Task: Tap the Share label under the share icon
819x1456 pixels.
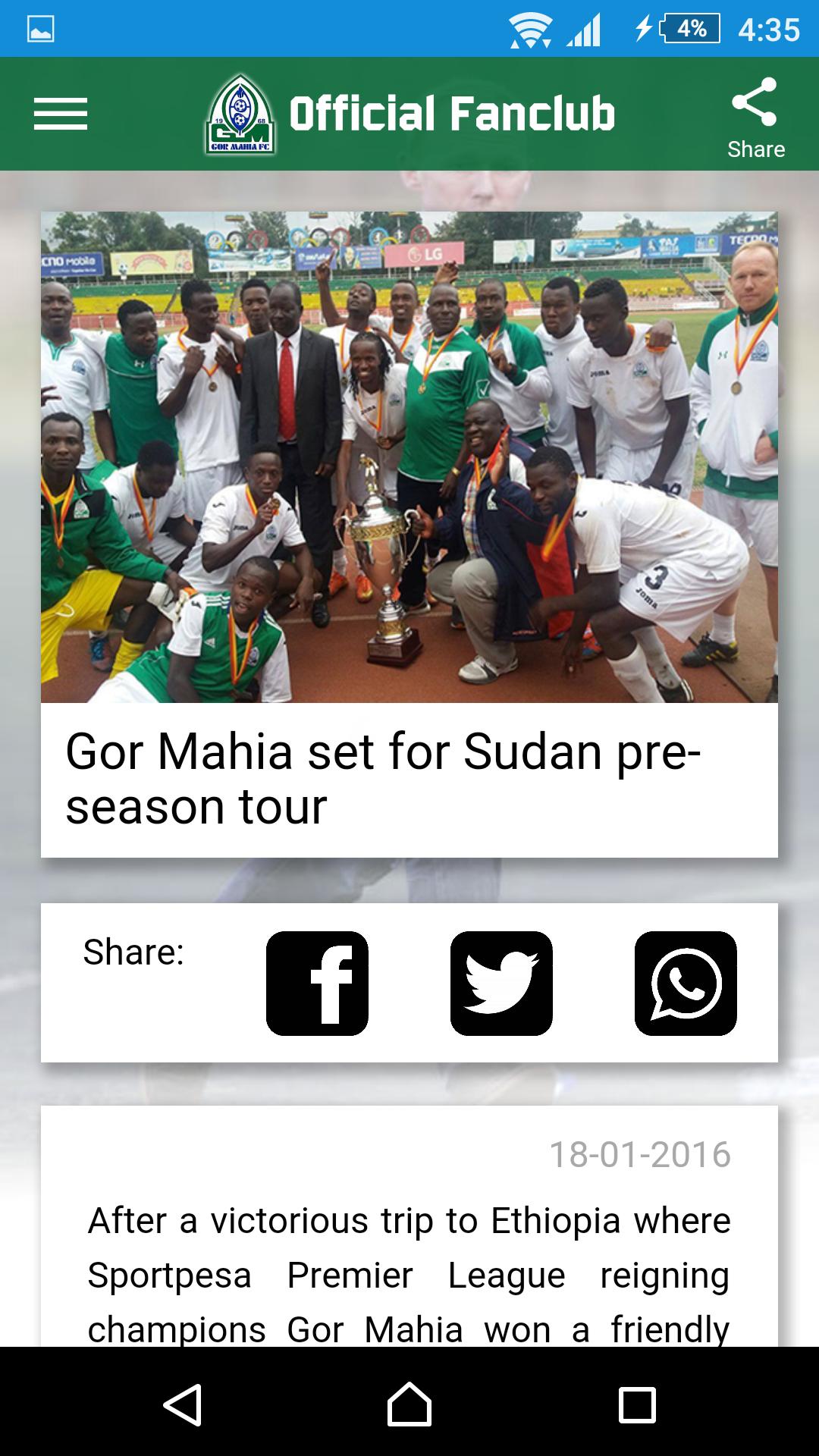Action: (x=756, y=149)
